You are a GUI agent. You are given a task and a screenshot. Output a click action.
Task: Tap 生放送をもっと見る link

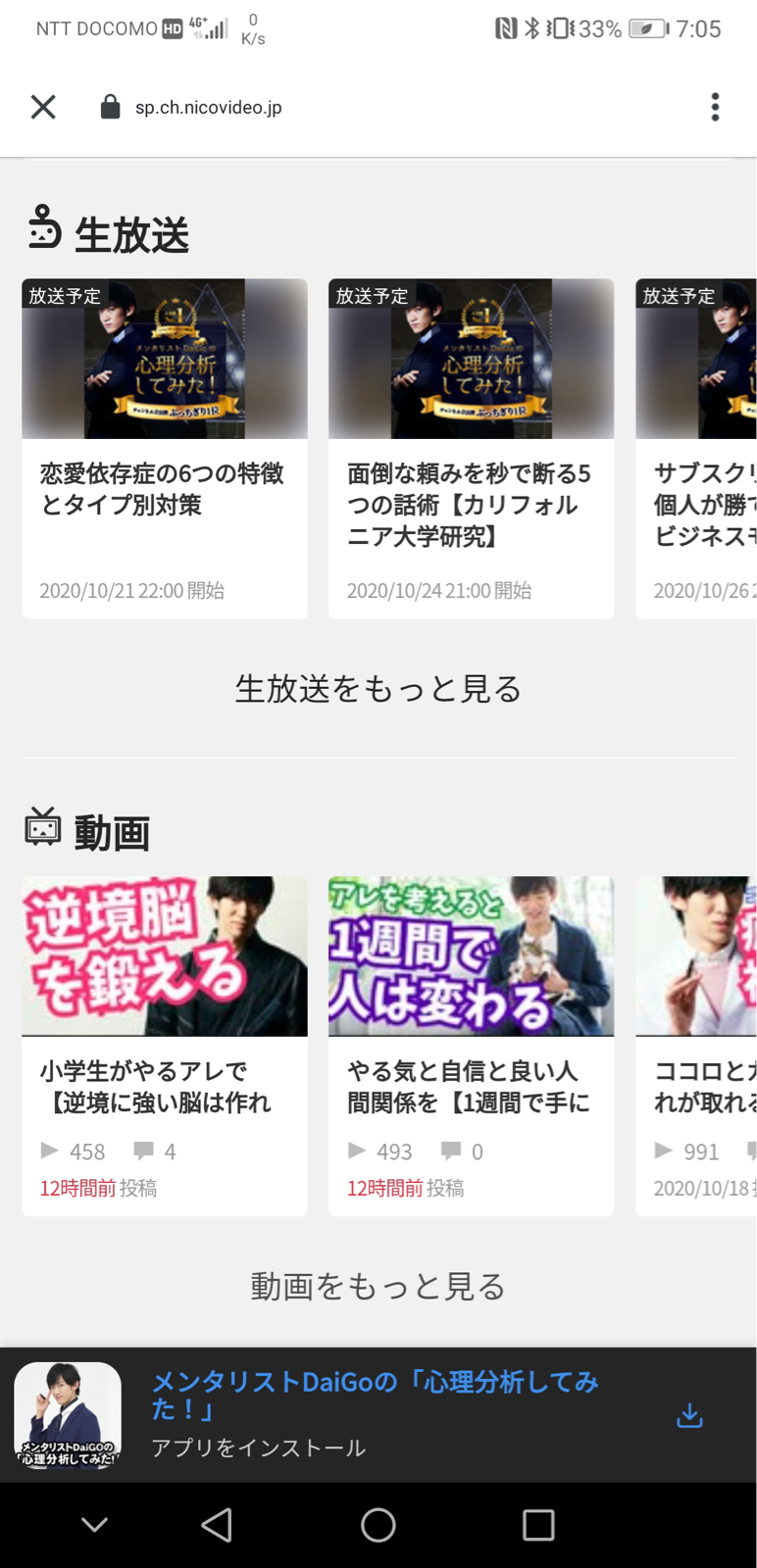378,689
